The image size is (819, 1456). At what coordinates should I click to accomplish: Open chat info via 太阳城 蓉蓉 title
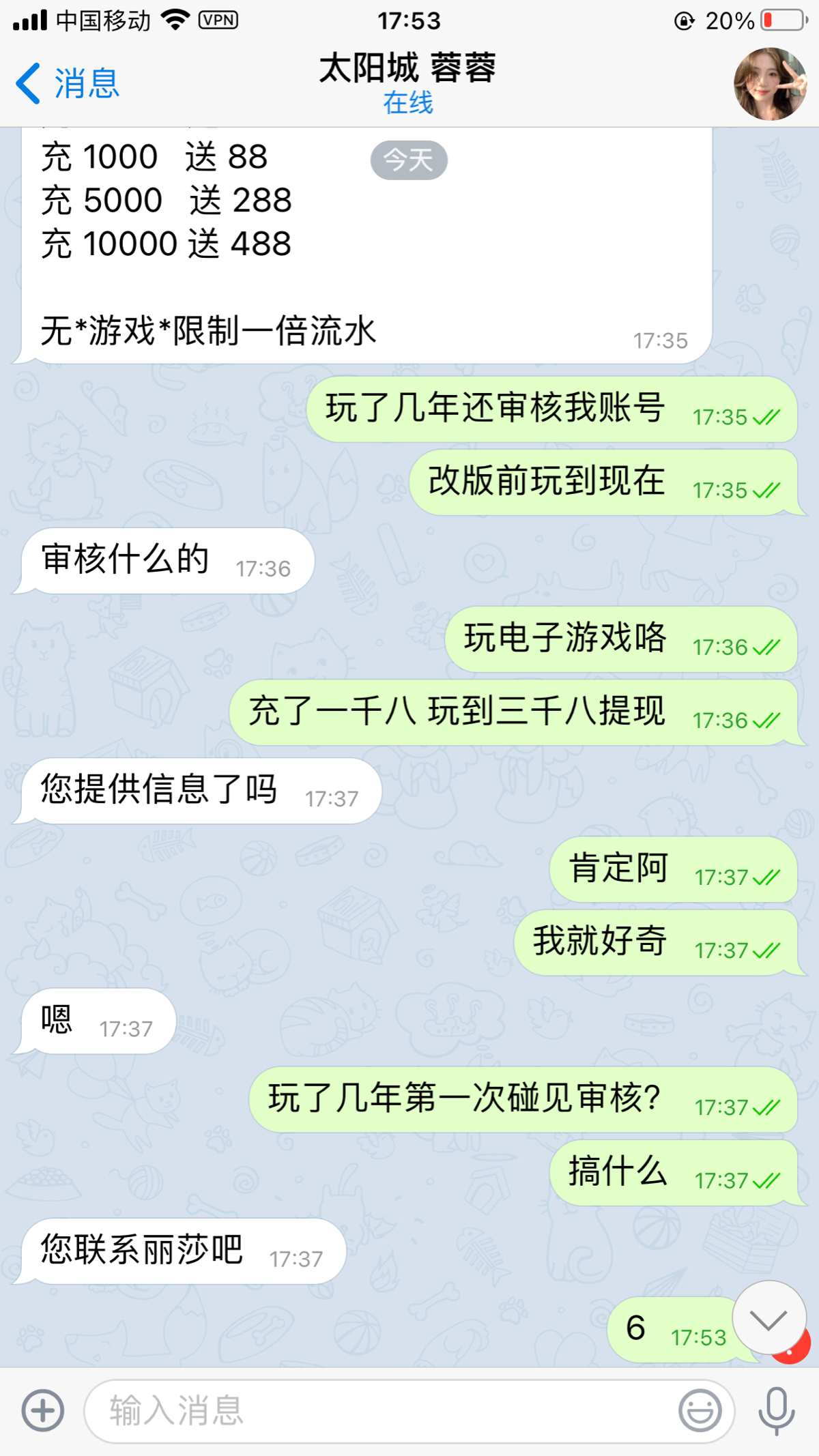408,68
